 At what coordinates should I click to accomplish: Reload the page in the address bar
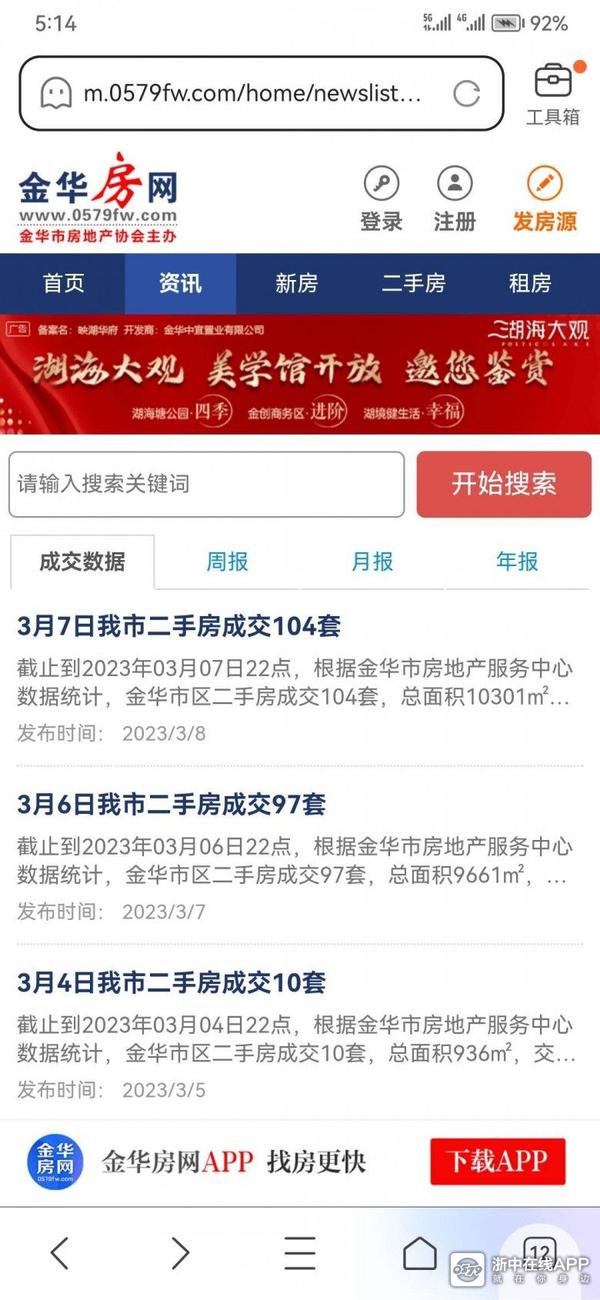tap(467, 94)
